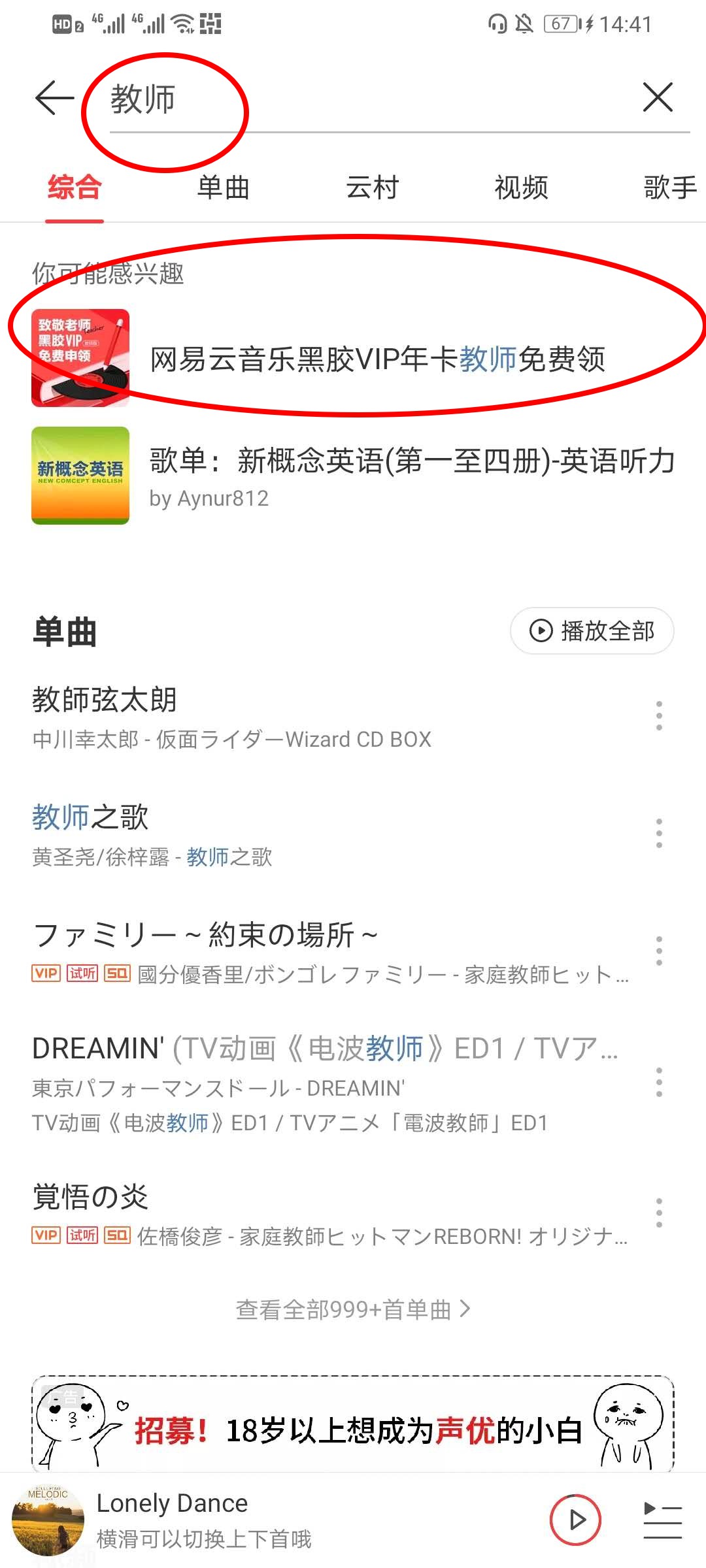Open more options for DREAMIN'
Image resolution: width=706 pixels, height=1568 pixels.
tap(659, 1083)
